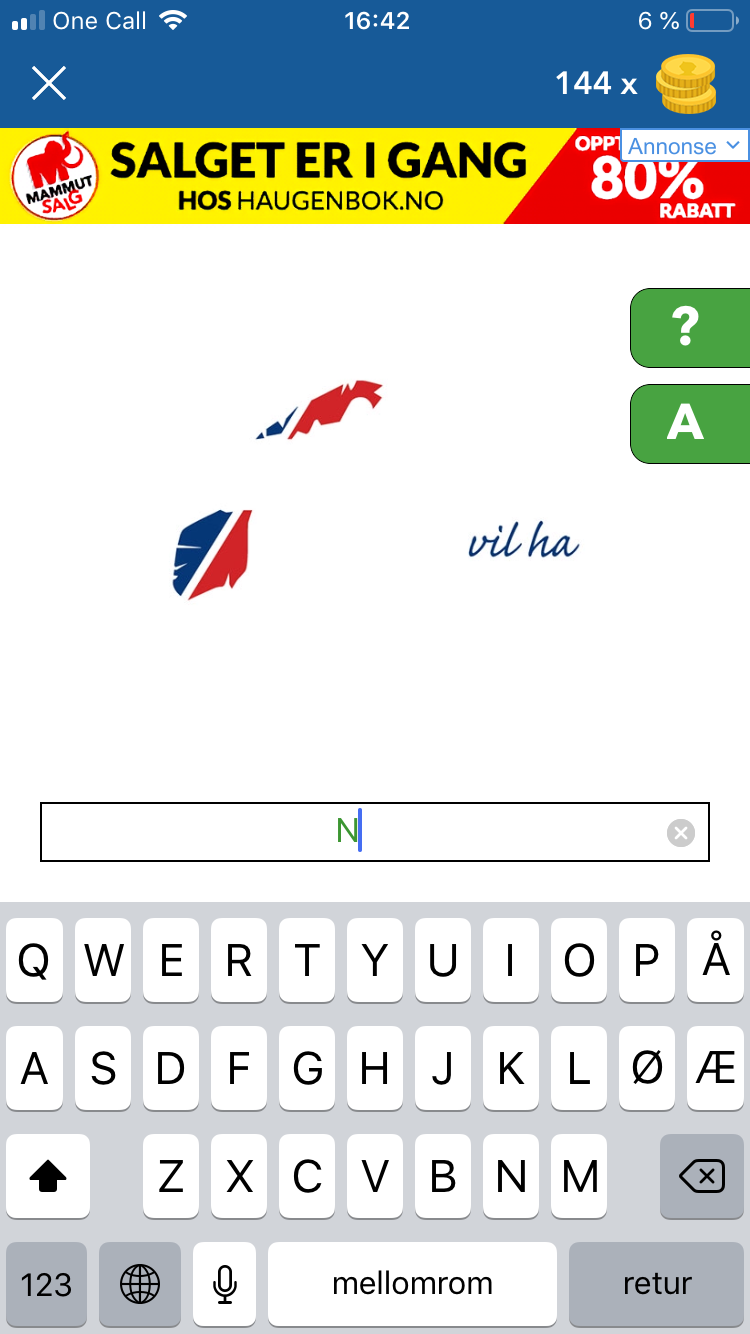Viewport: 750px width, 1334px height.
Task: Tap the green question mark hint button
Action: [690, 328]
